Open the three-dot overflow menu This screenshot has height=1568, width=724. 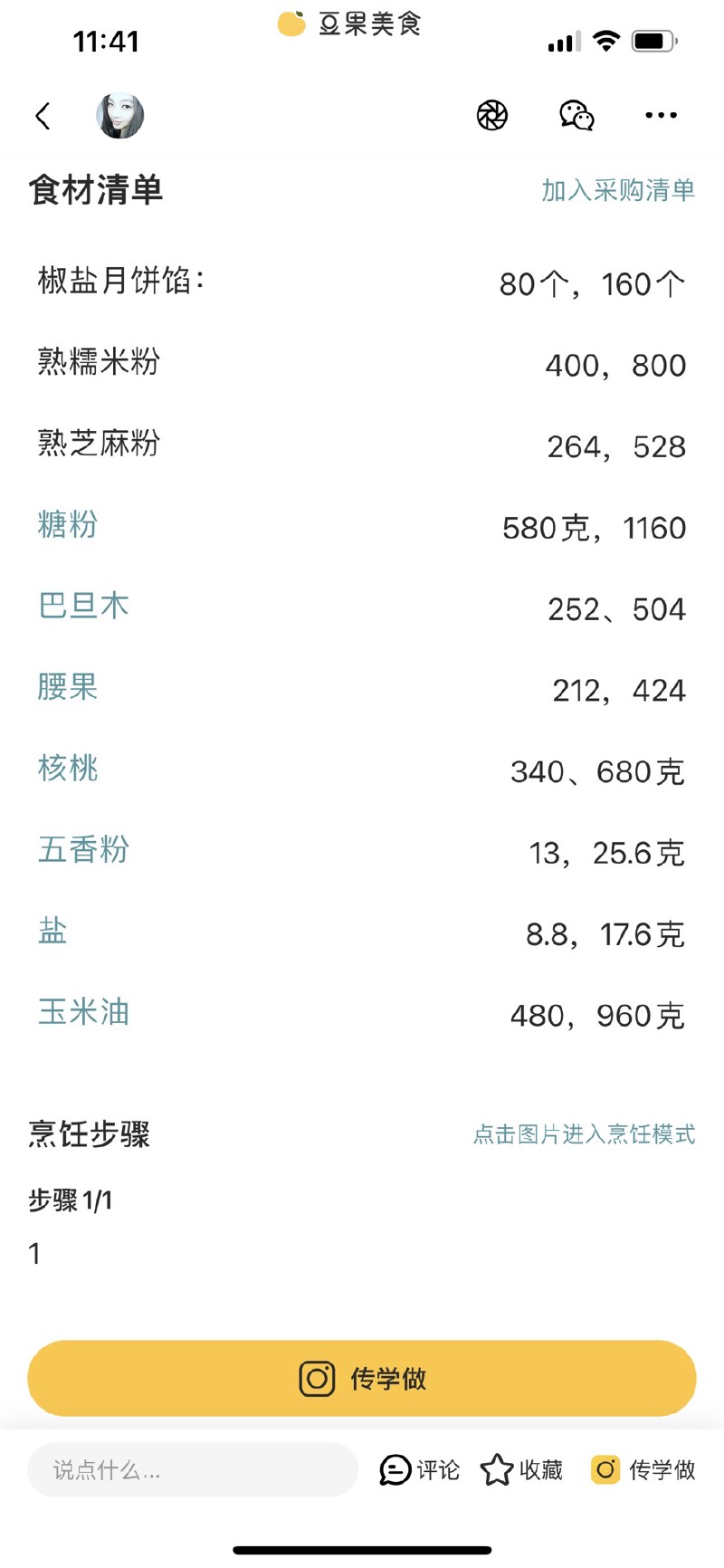[x=661, y=115]
